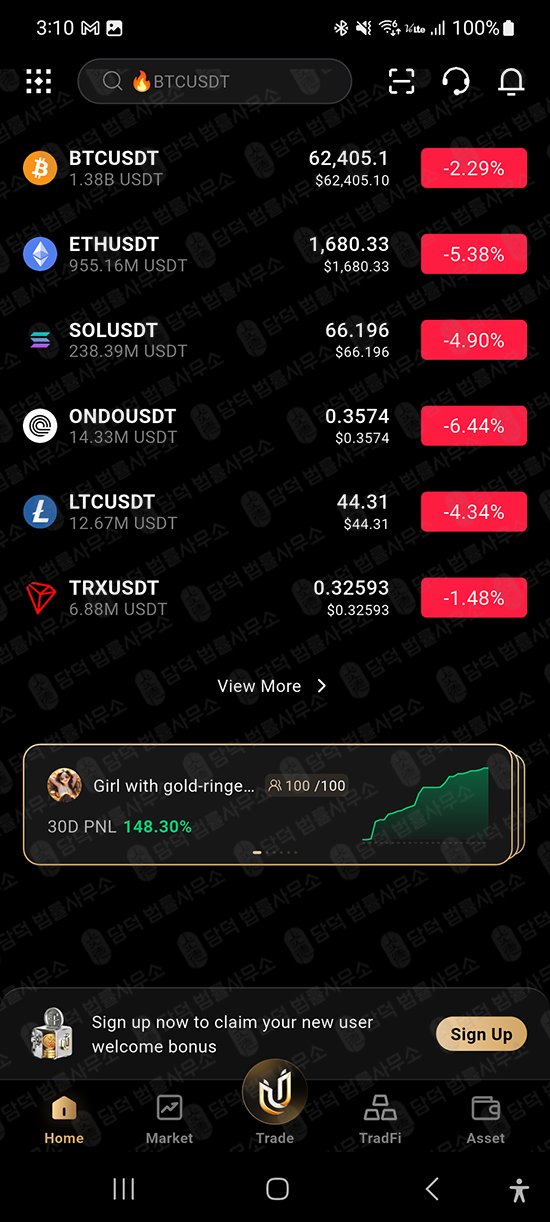Open the BTCUSDT trading pair
This screenshot has width=550, height=1222.
tap(275, 168)
